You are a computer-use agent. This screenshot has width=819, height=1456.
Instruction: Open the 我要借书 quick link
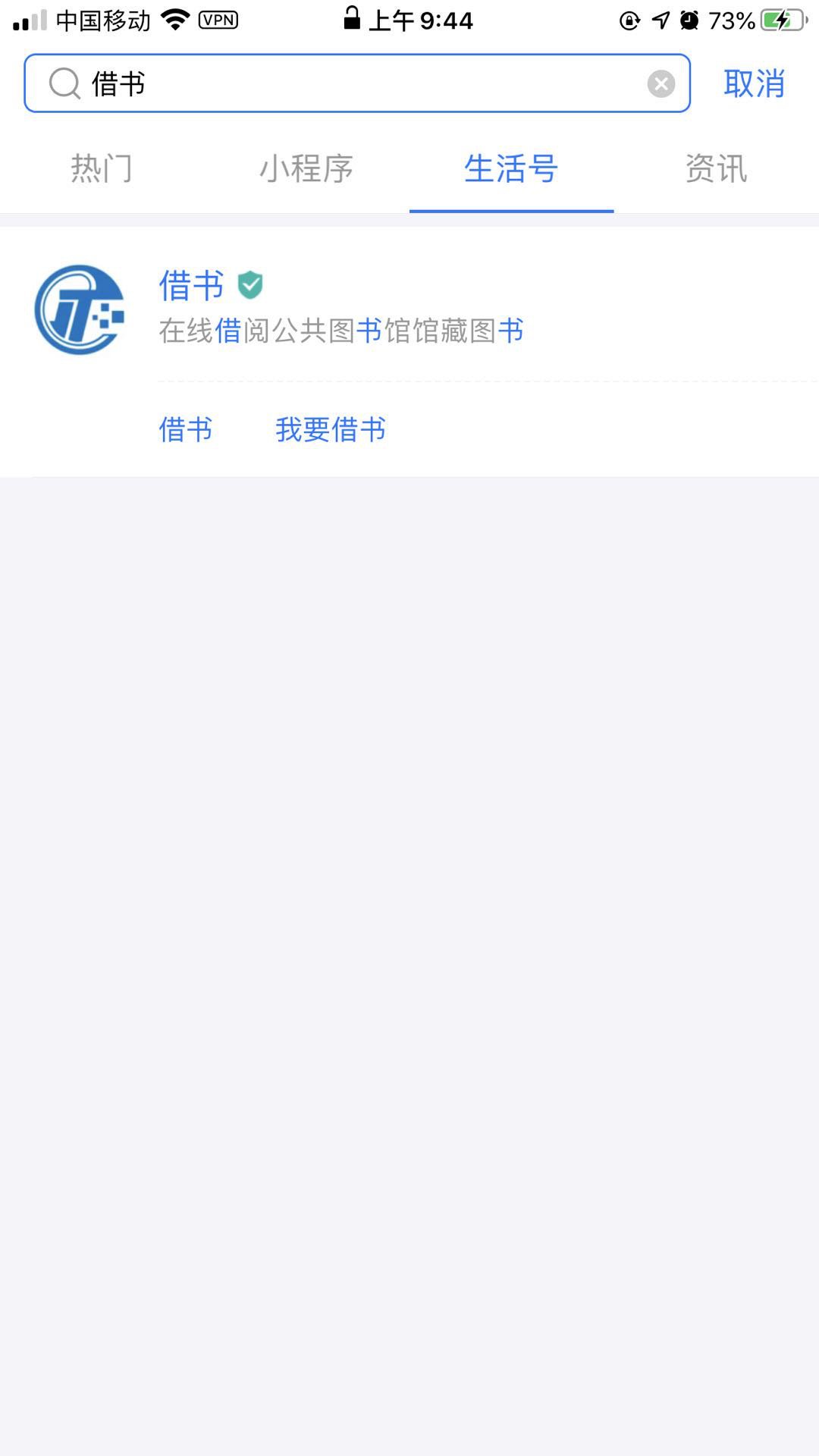331,429
